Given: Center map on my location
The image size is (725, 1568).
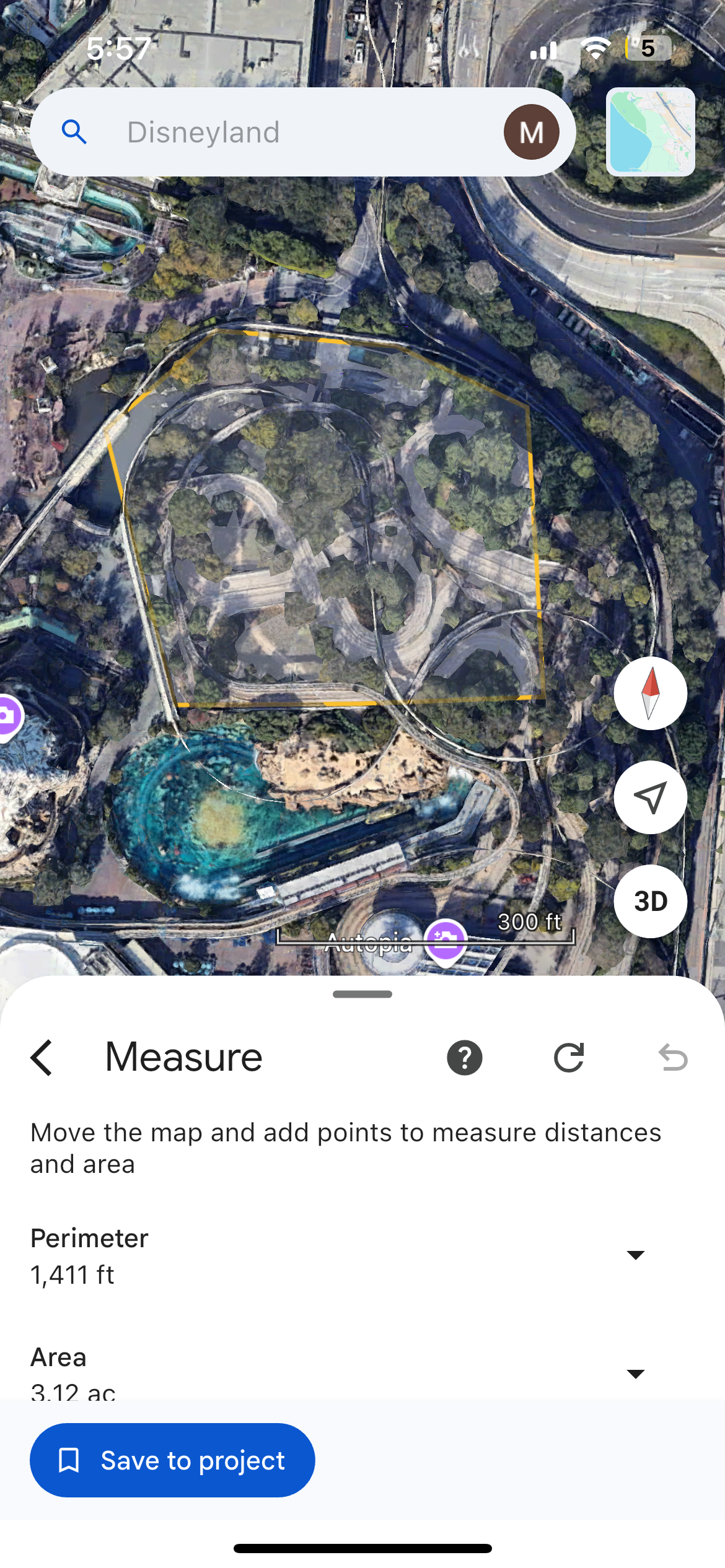Looking at the screenshot, I should 650,798.
